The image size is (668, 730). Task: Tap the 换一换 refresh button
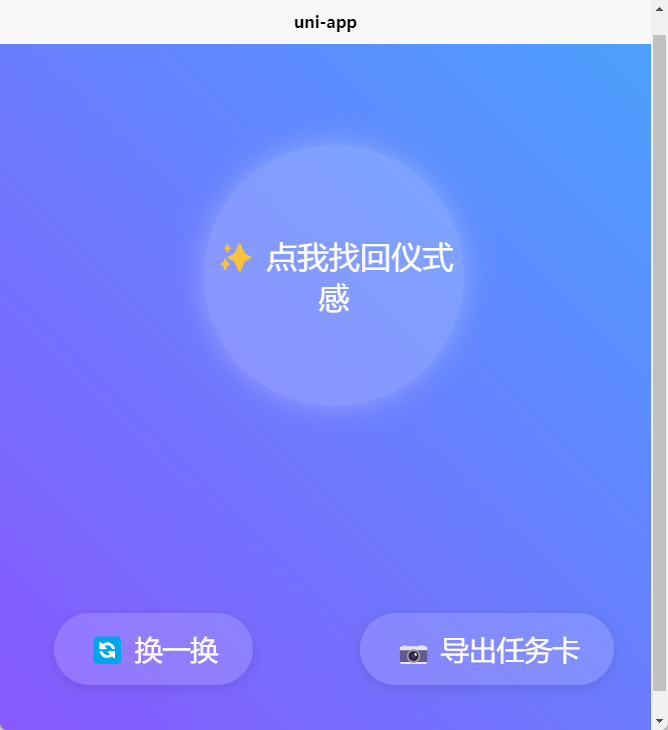pyautogui.click(x=154, y=650)
